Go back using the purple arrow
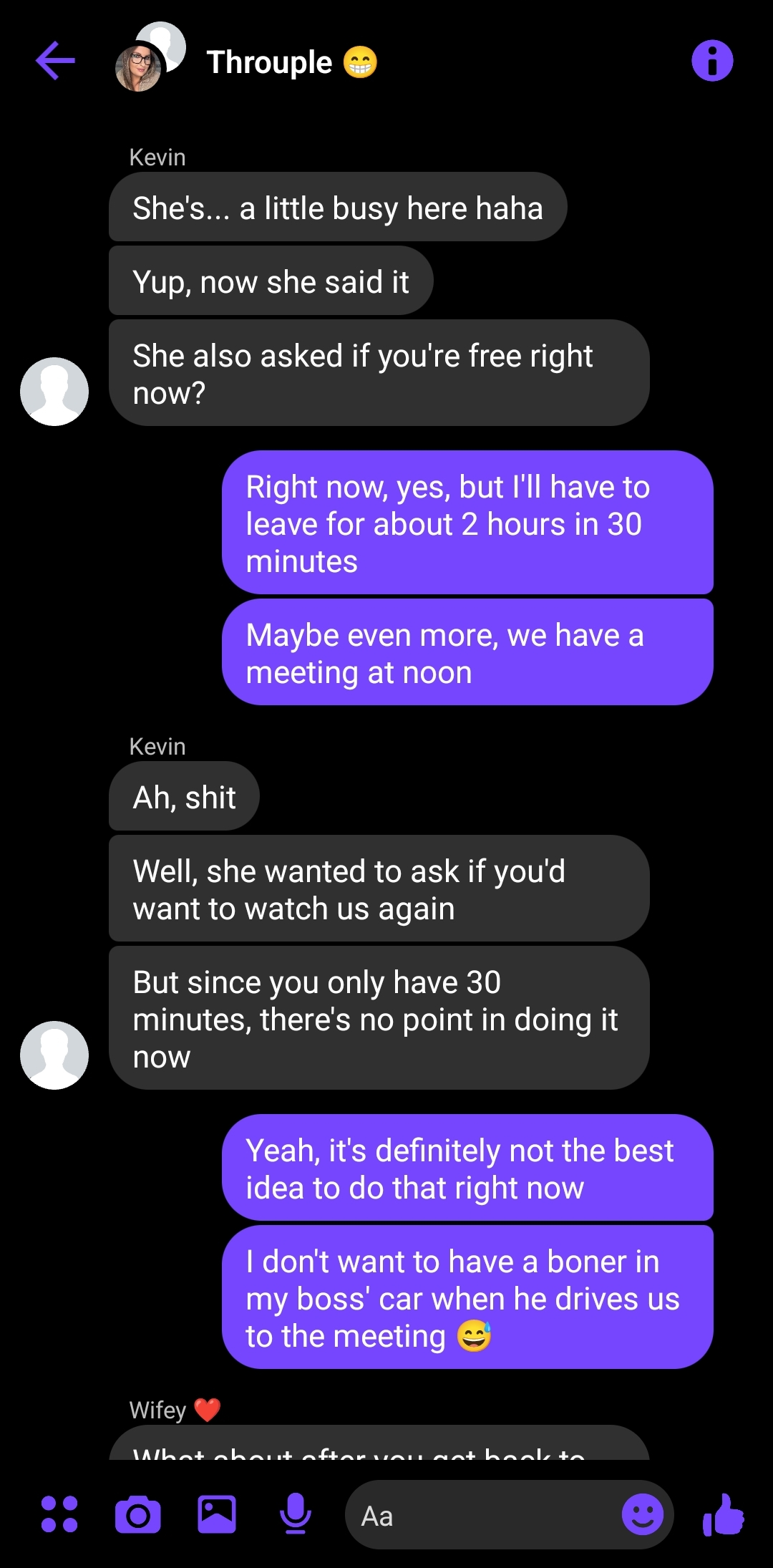Image resolution: width=773 pixels, height=1568 pixels. (55, 61)
